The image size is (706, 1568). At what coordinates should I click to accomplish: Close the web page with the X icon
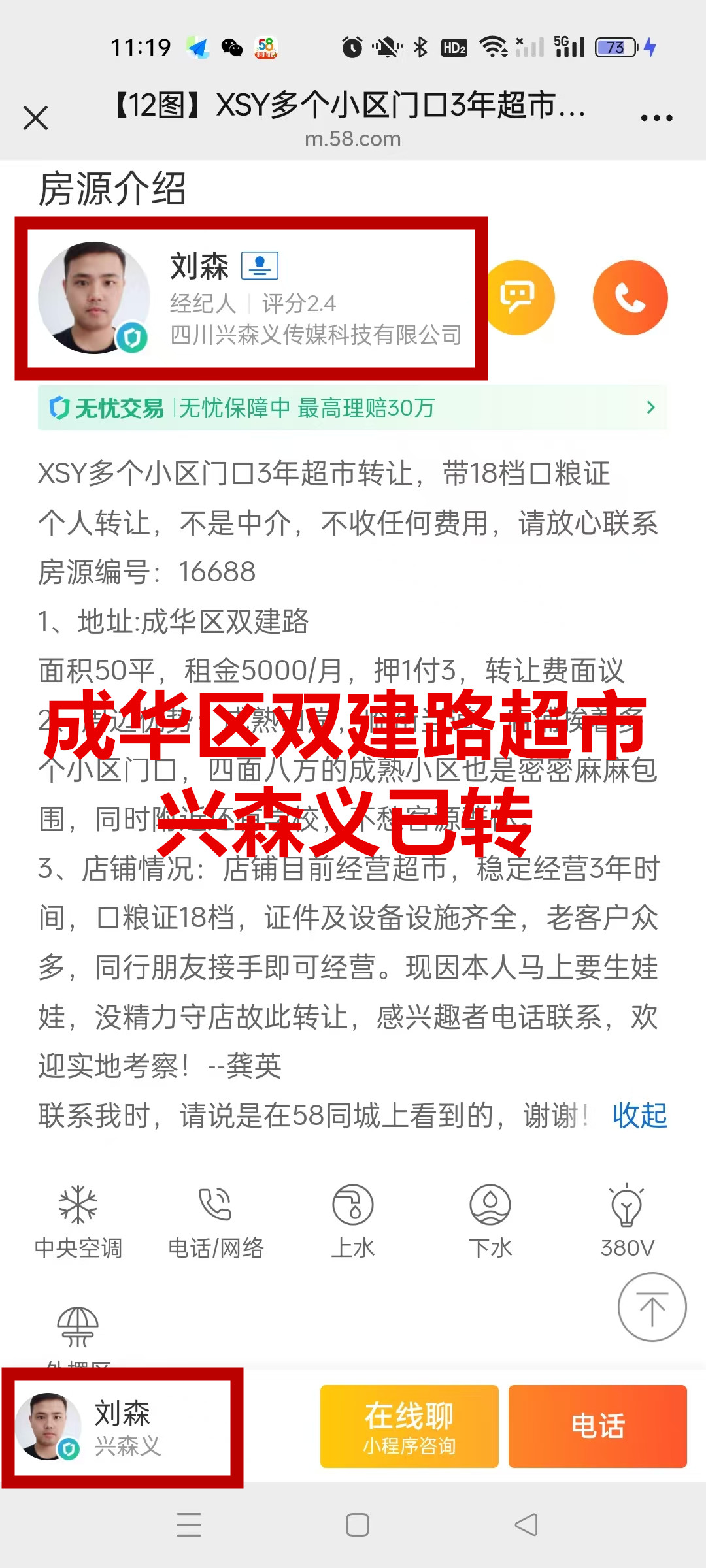(36, 118)
